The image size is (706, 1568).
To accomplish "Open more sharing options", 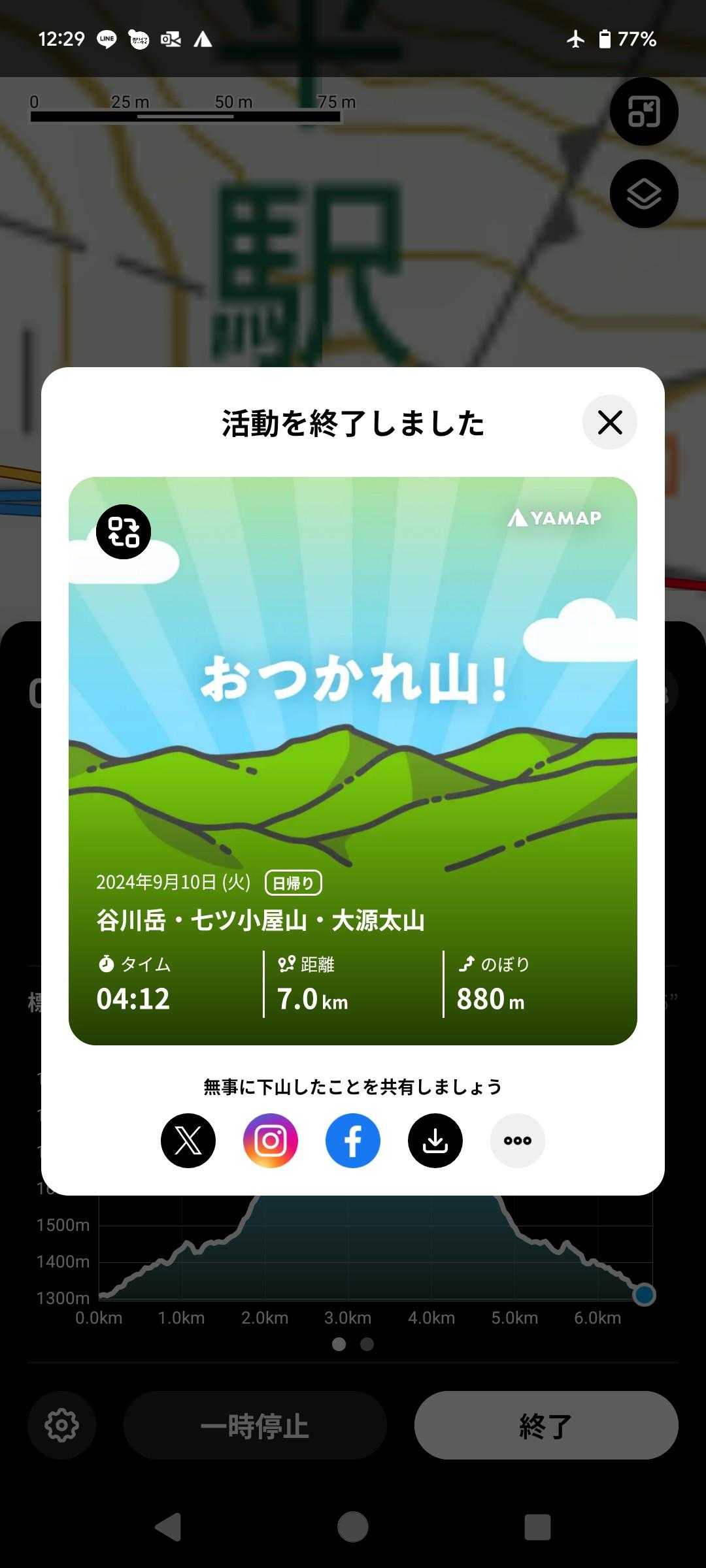I will click(518, 1141).
